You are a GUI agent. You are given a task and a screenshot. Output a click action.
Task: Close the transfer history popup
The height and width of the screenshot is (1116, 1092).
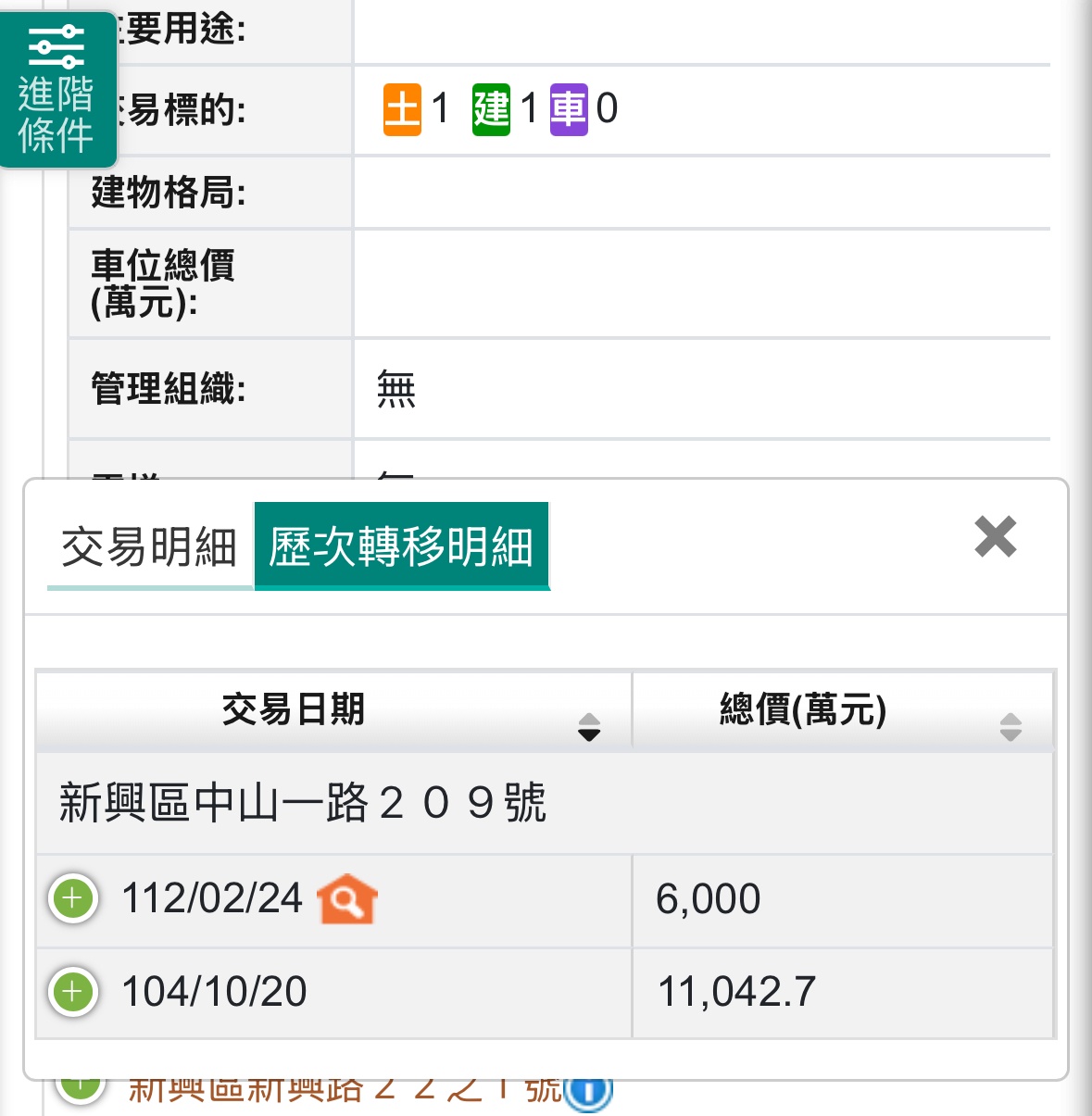click(995, 536)
